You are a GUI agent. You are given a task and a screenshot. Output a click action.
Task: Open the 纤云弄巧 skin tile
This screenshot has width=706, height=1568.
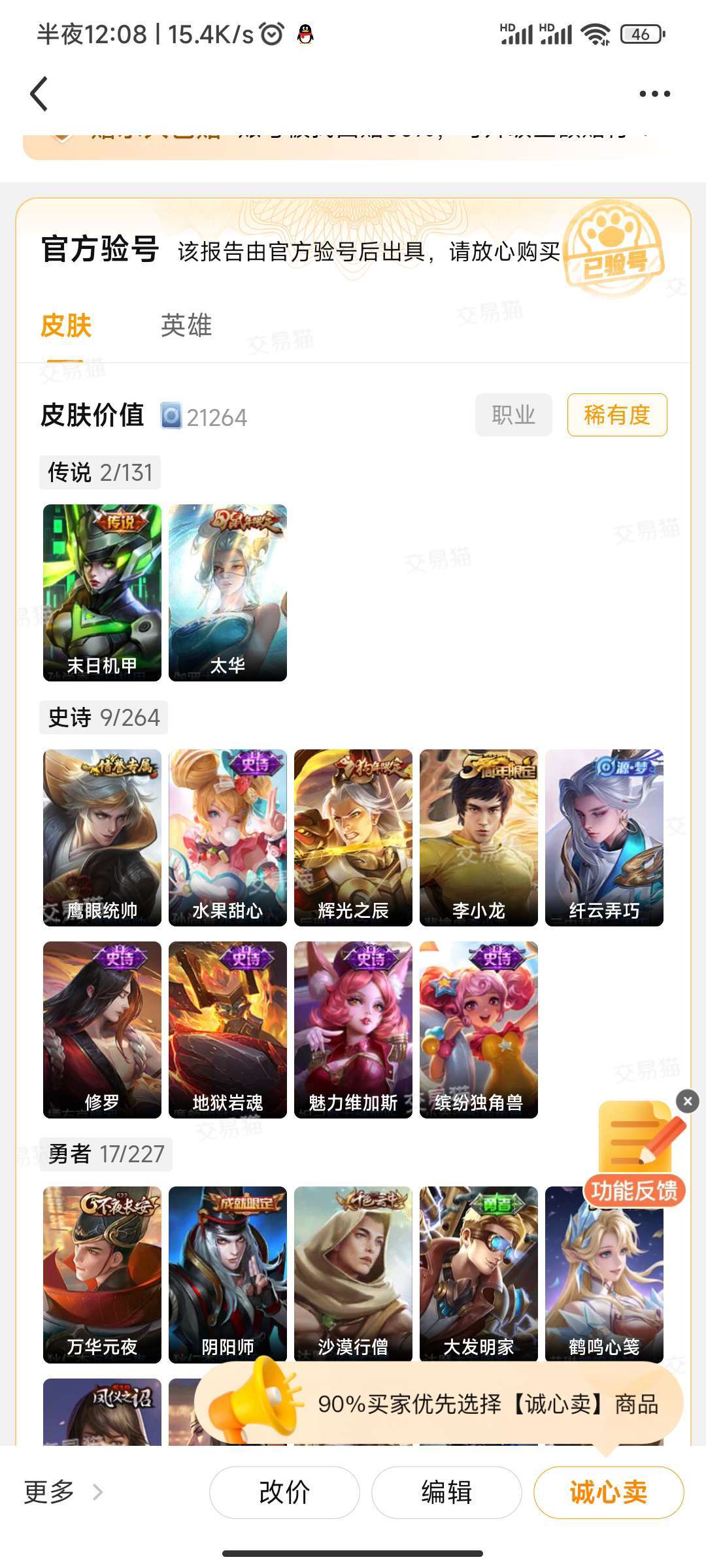click(x=604, y=838)
